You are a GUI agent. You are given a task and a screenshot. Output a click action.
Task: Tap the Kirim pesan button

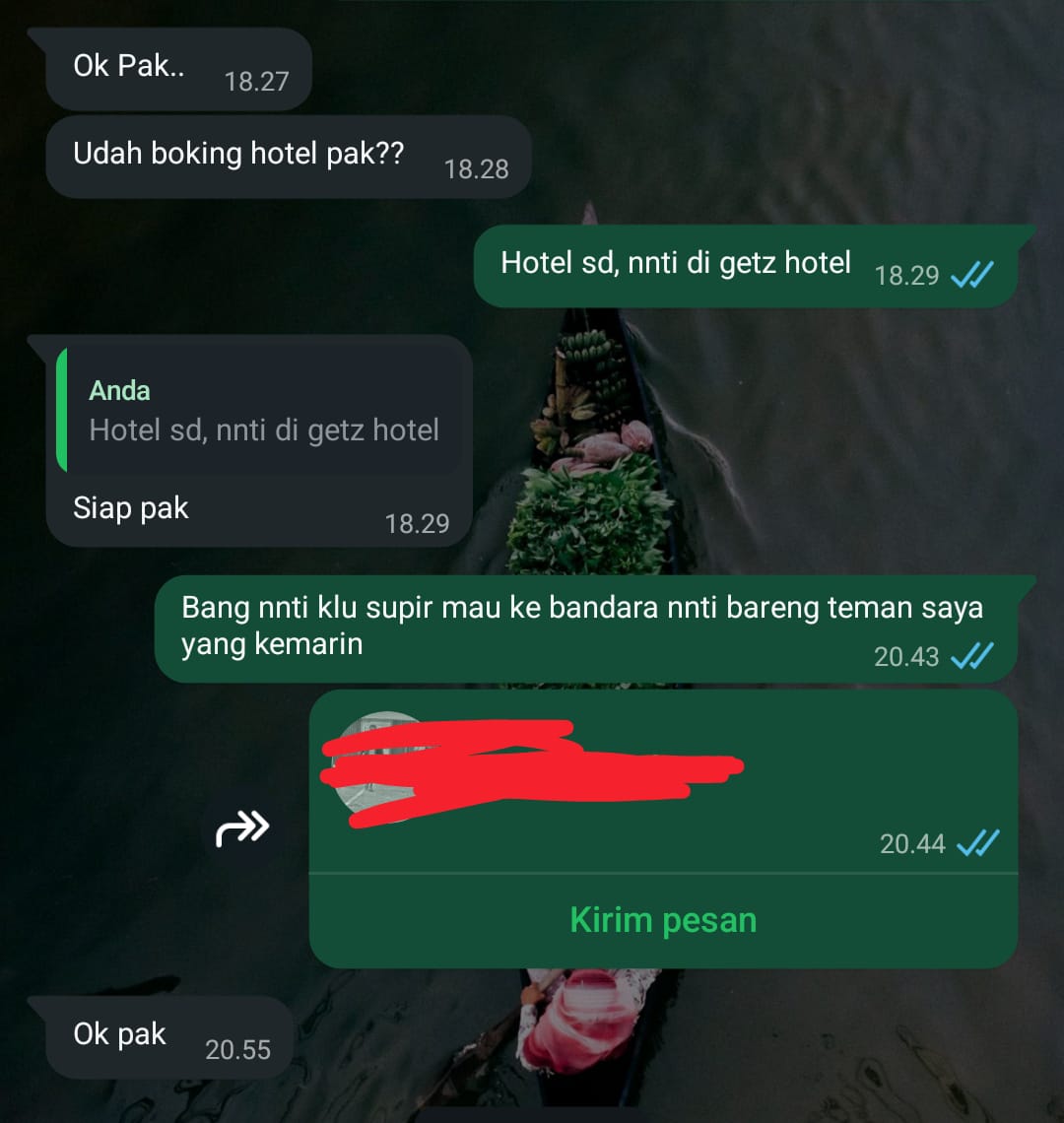pos(663,920)
